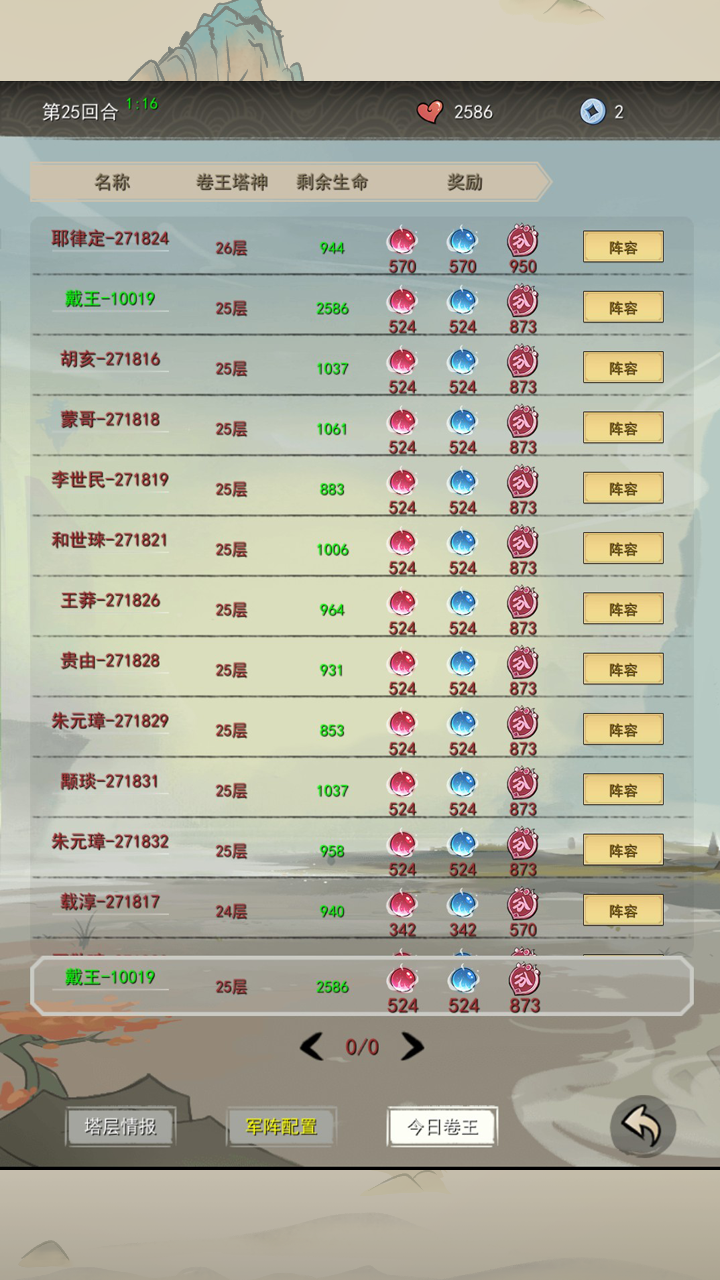Click the 阵容 button for 耶律定-271824
The width and height of the screenshot is (720, 1280).
click(x=624, y=244)
